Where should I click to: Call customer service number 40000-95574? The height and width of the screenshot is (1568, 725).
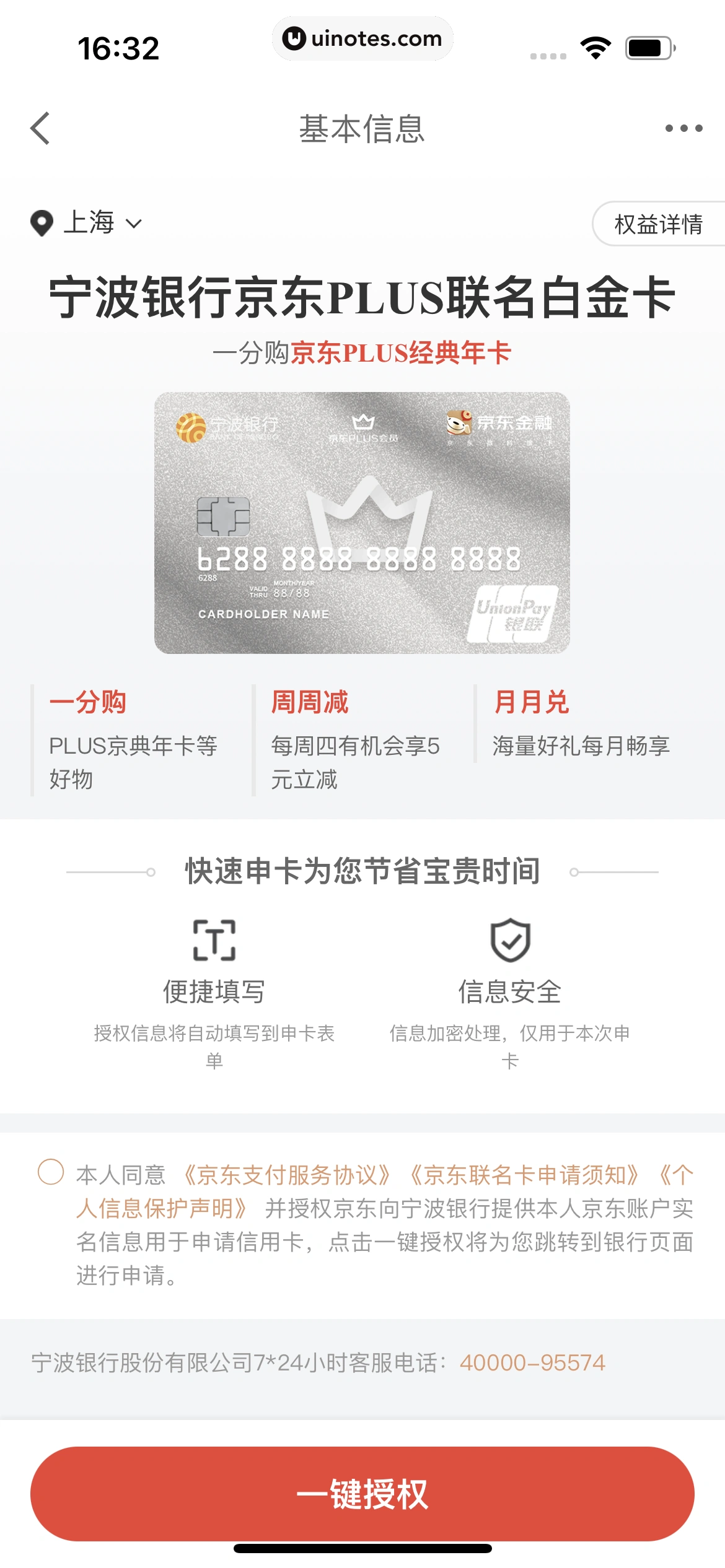click(532, 1362)
